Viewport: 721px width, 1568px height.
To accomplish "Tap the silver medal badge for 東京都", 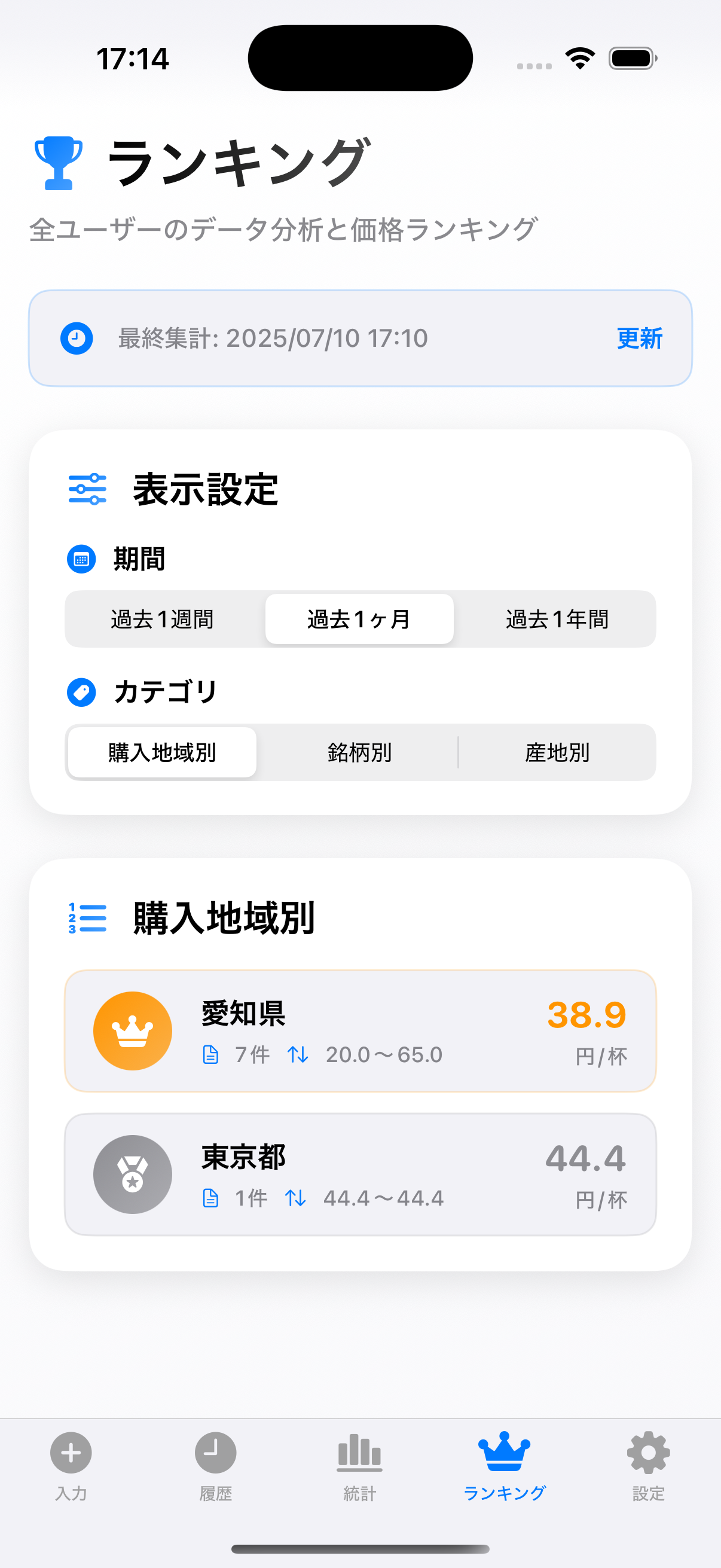I will pyautogui.click(x=133, y=1173).
